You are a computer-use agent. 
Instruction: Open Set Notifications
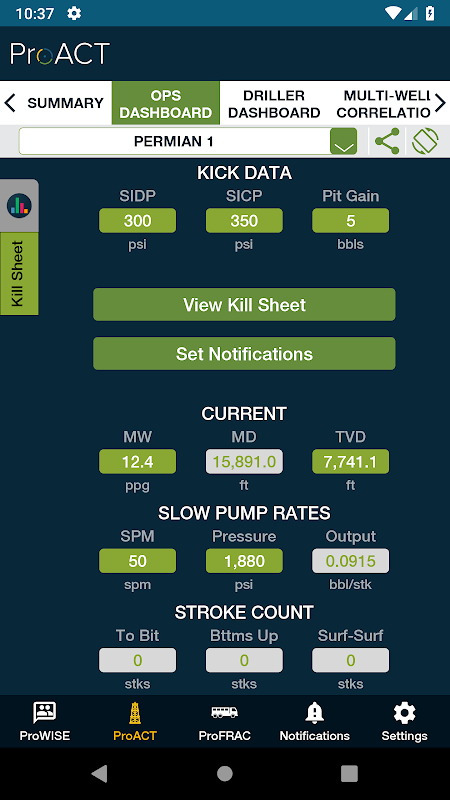point(244,354)
